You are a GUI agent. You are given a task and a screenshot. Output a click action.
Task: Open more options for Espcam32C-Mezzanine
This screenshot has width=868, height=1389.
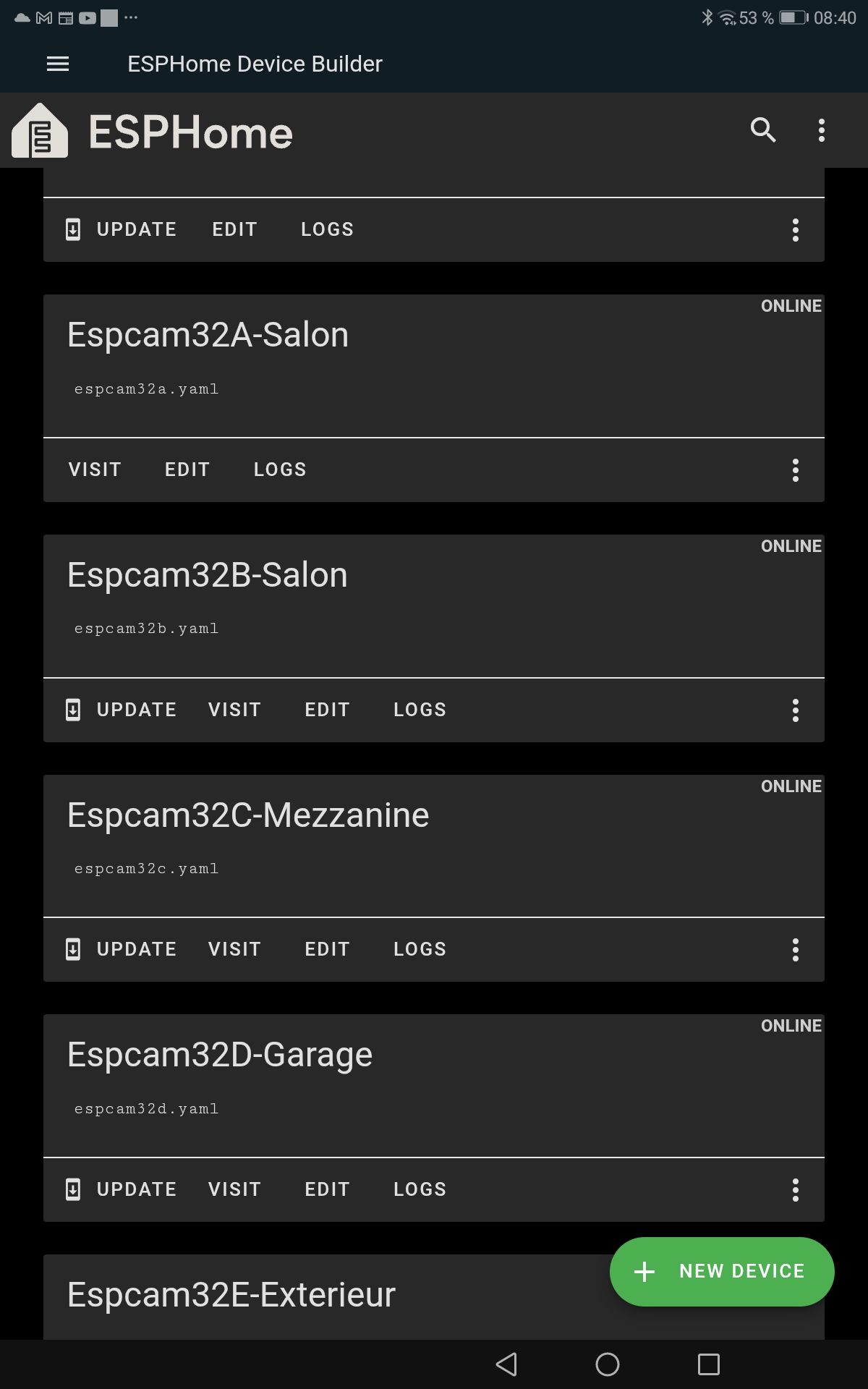(795, 950)
